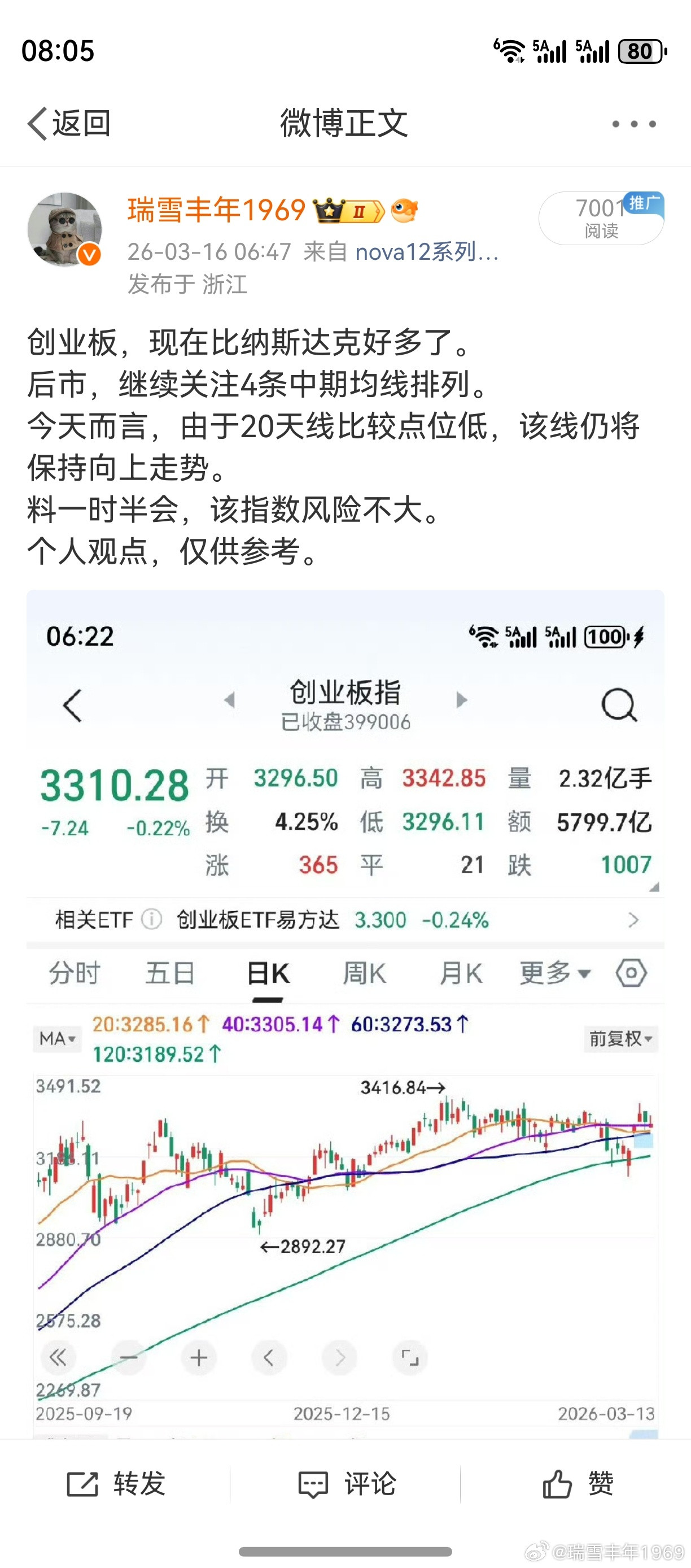Switch chart to 分时 intraday view

(73, 973)
